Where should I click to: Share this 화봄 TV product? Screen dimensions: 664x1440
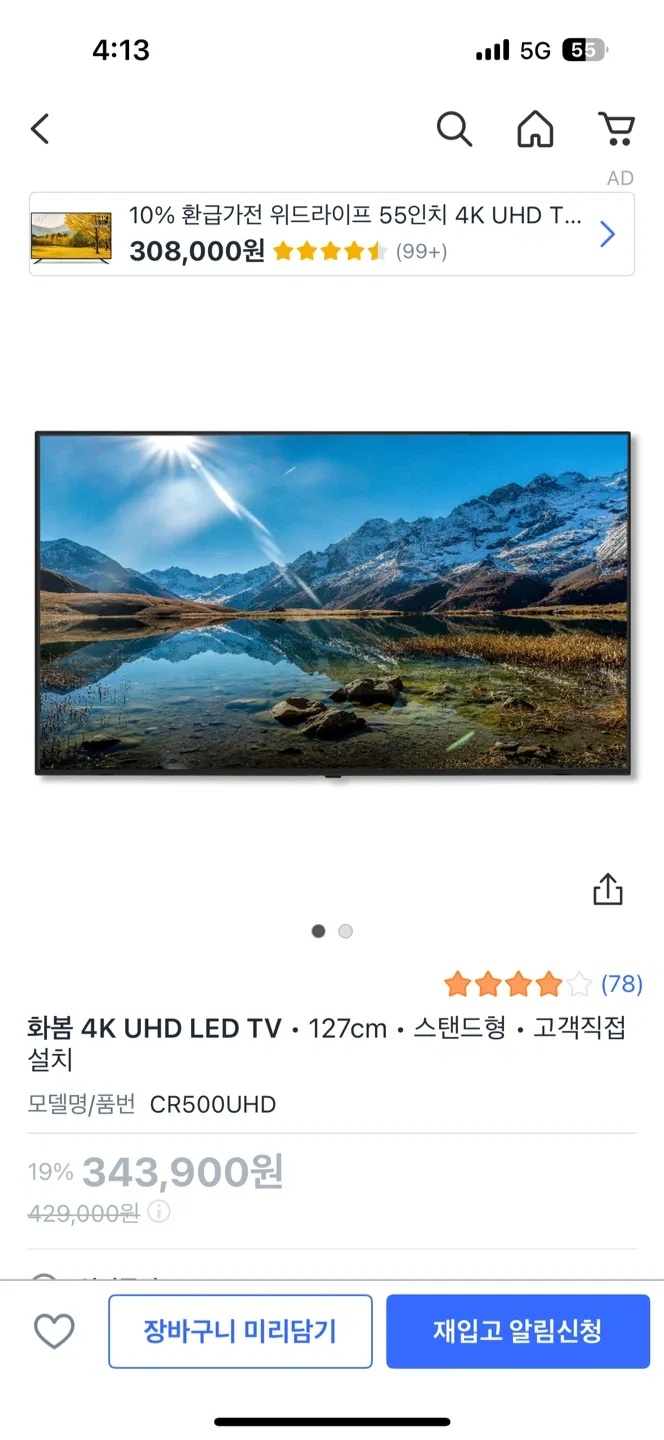click(x=607, y=889)
